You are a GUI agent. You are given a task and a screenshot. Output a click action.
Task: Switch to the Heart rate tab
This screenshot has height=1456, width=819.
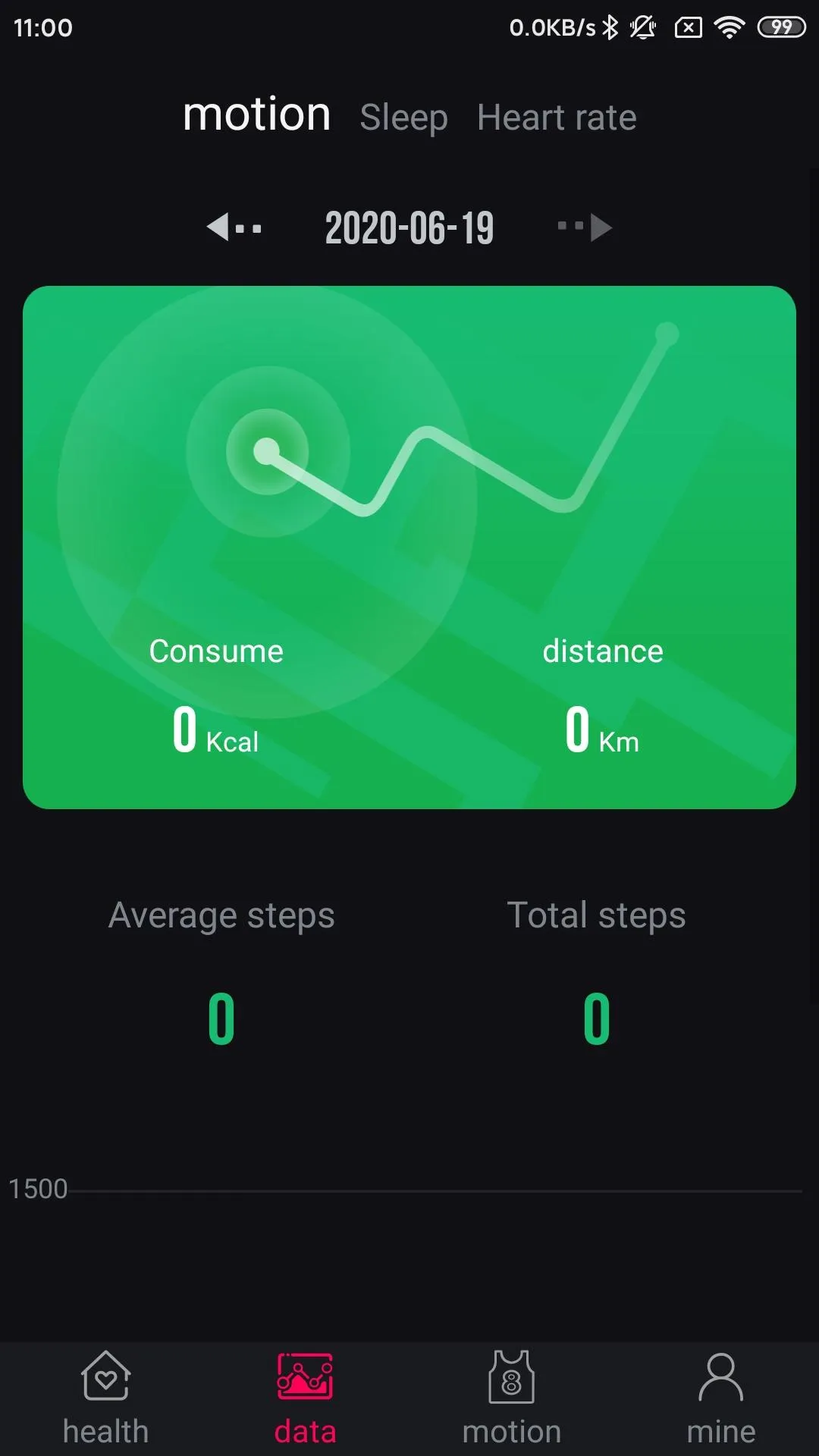(557, 118)
